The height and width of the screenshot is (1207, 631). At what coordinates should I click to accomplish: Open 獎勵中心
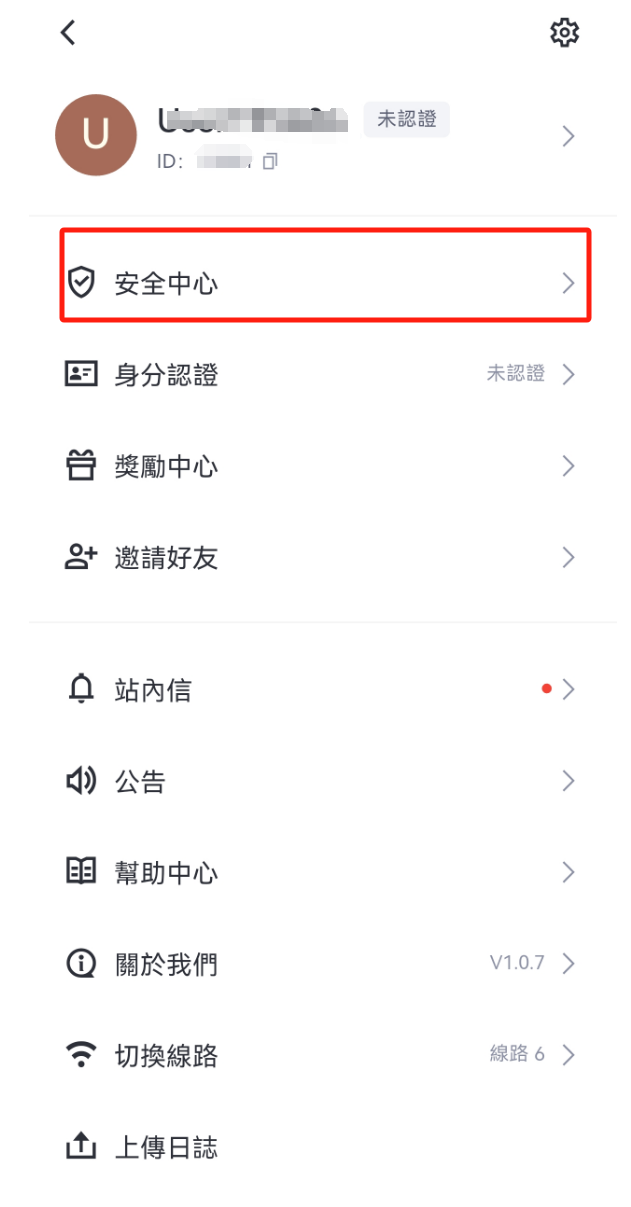[322, 466]
